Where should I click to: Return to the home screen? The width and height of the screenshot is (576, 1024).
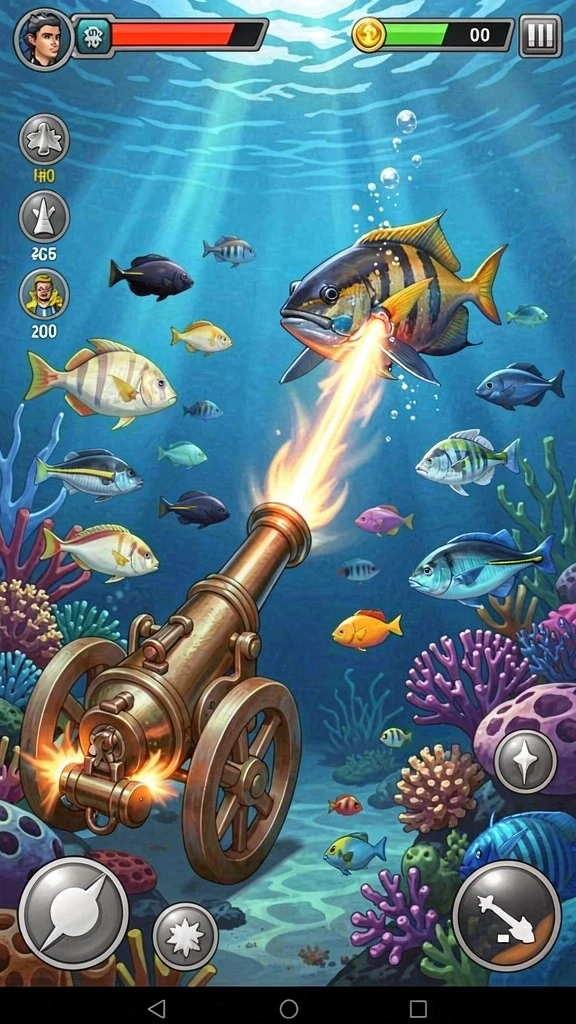(289, 1008)
